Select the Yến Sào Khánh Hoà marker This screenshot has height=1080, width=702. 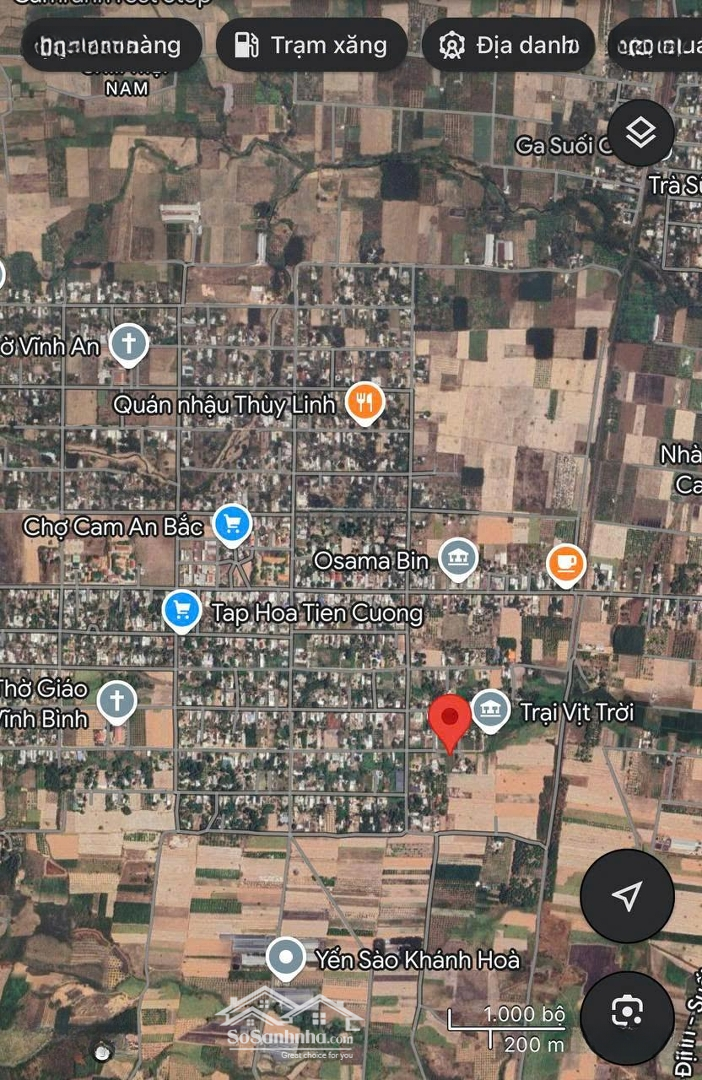[286, 959]
